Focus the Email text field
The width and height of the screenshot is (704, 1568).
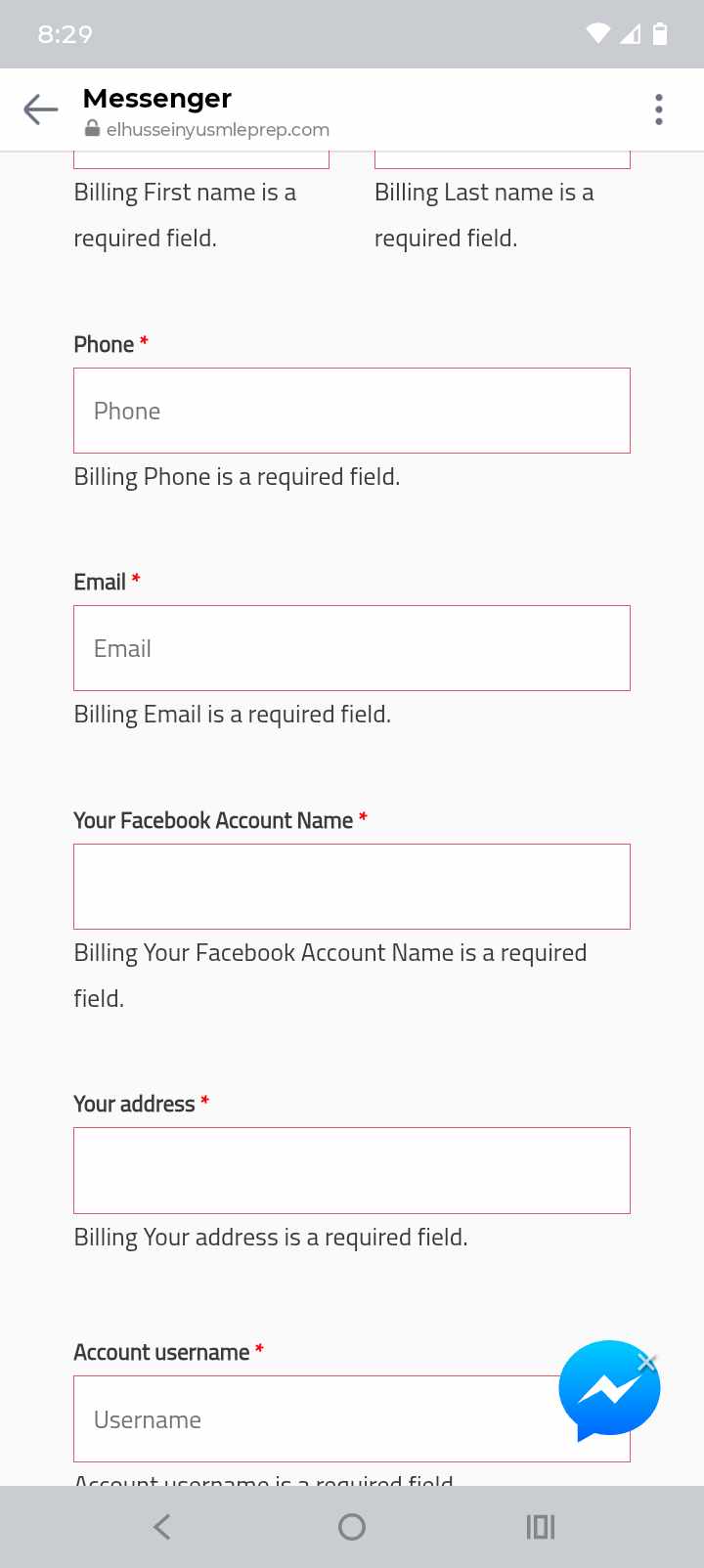[352, 648]
